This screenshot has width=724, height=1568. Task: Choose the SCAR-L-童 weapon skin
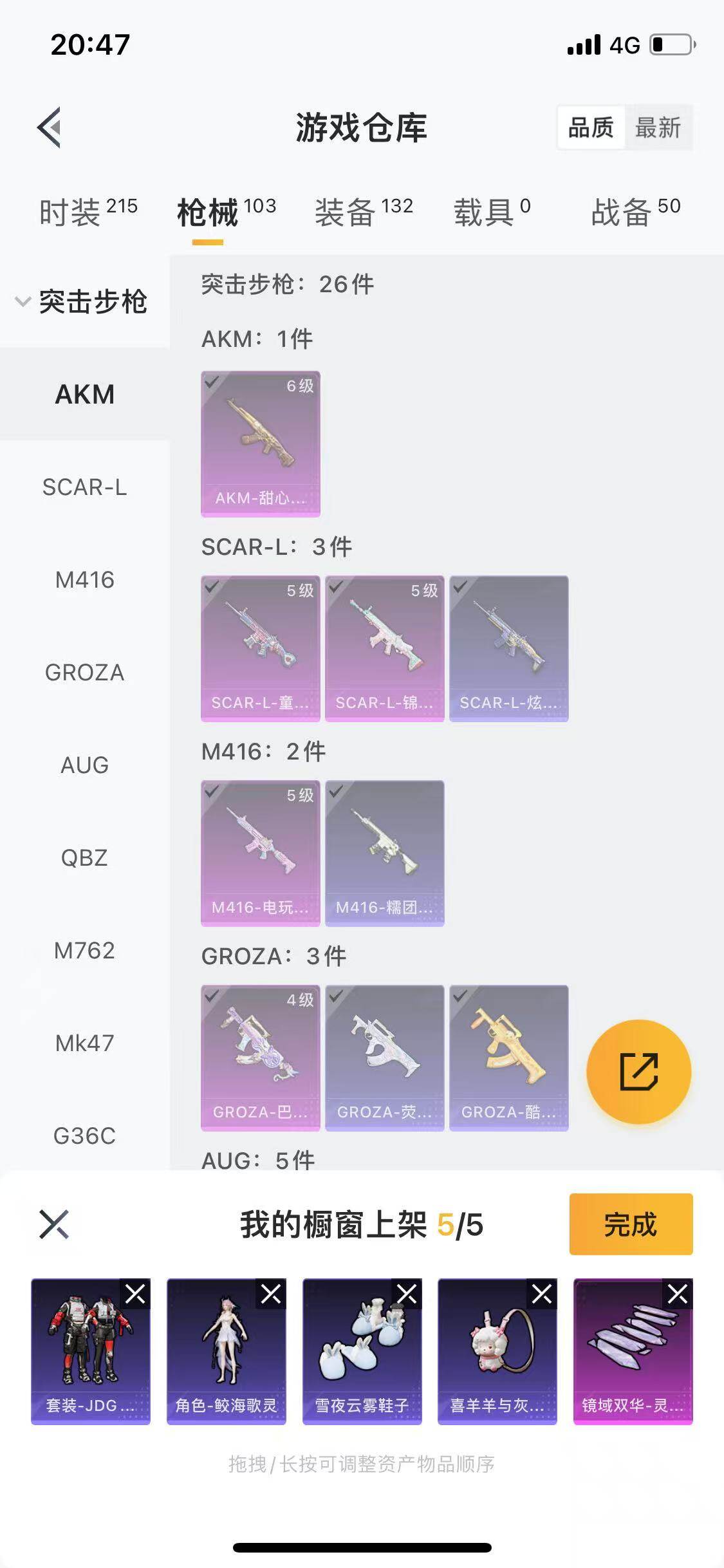260,648
